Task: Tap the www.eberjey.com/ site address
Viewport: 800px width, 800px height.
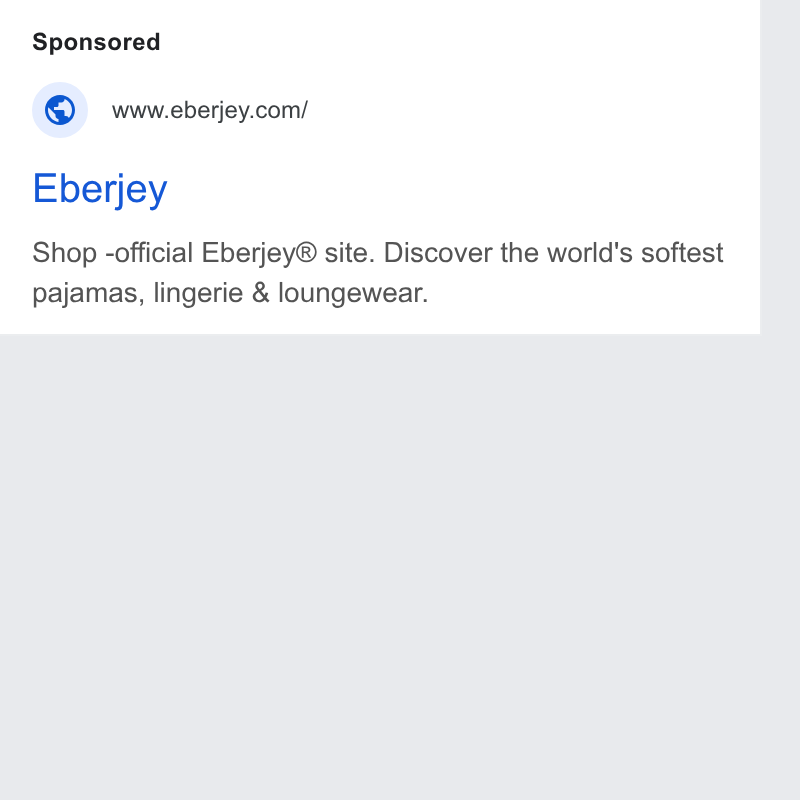Action: coord(210,111)
